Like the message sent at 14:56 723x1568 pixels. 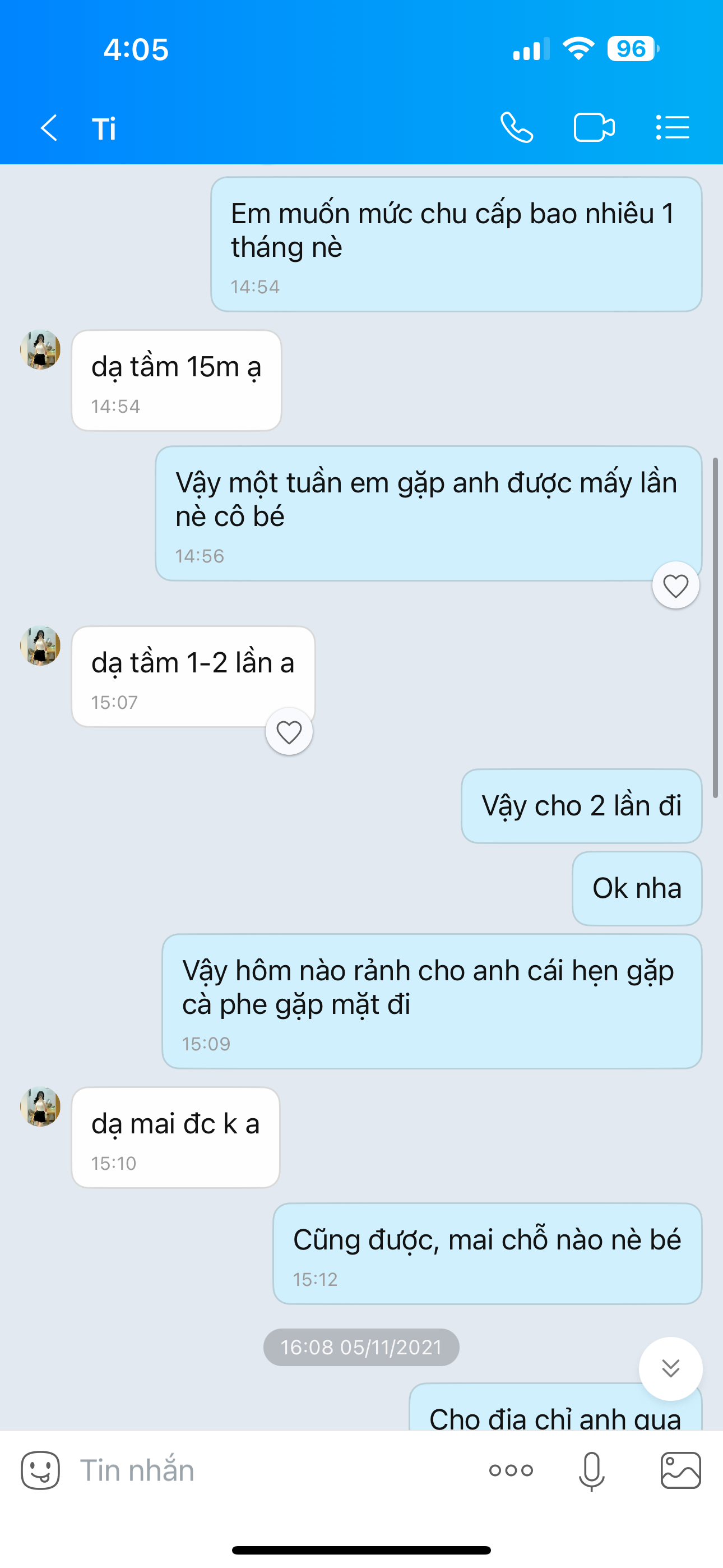pyautogui.click(x=675, y=585)
